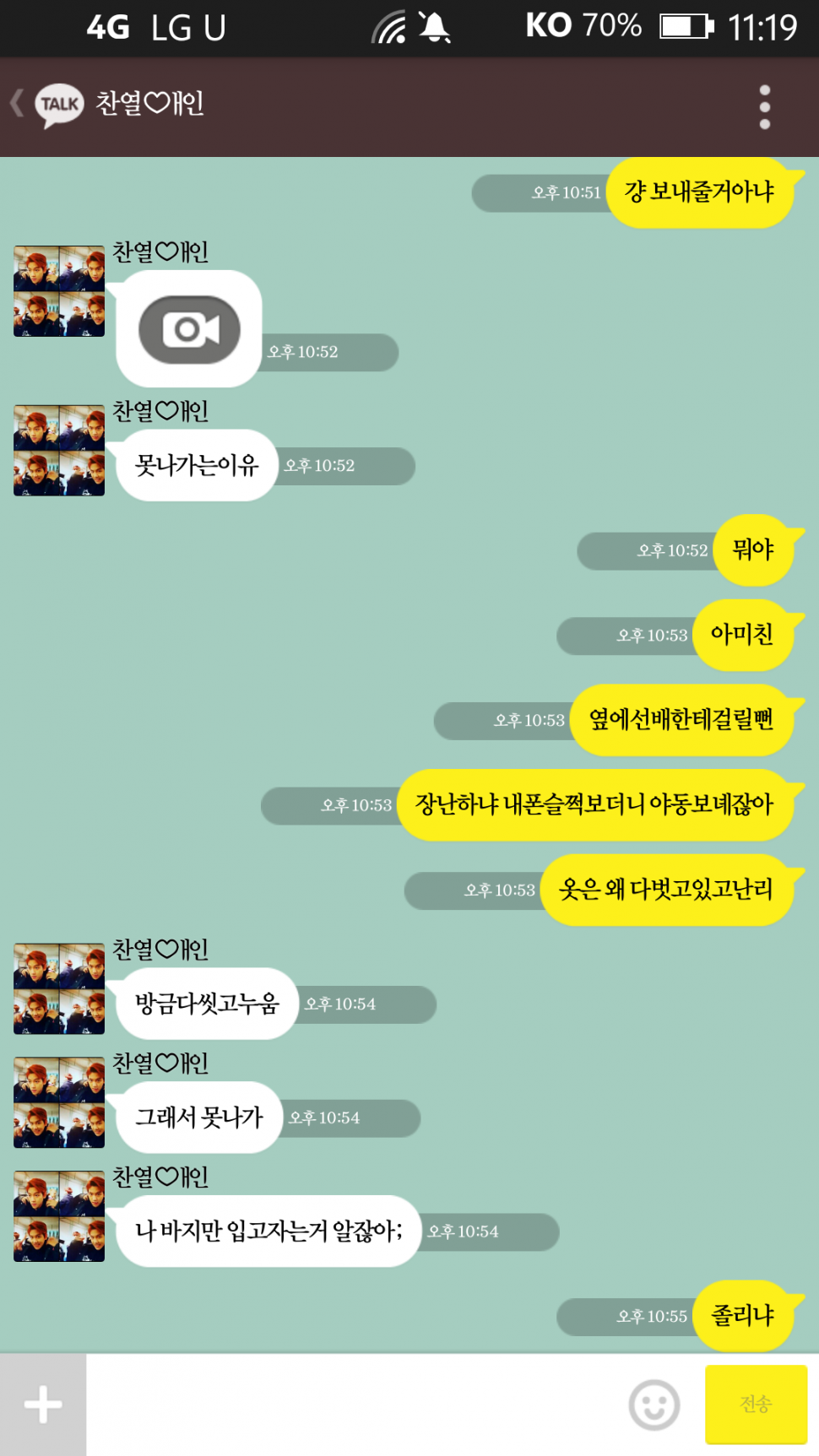Open the plus attachment menu
This screenshot has height=1456, width=819.
click(x=42, y=1405)
